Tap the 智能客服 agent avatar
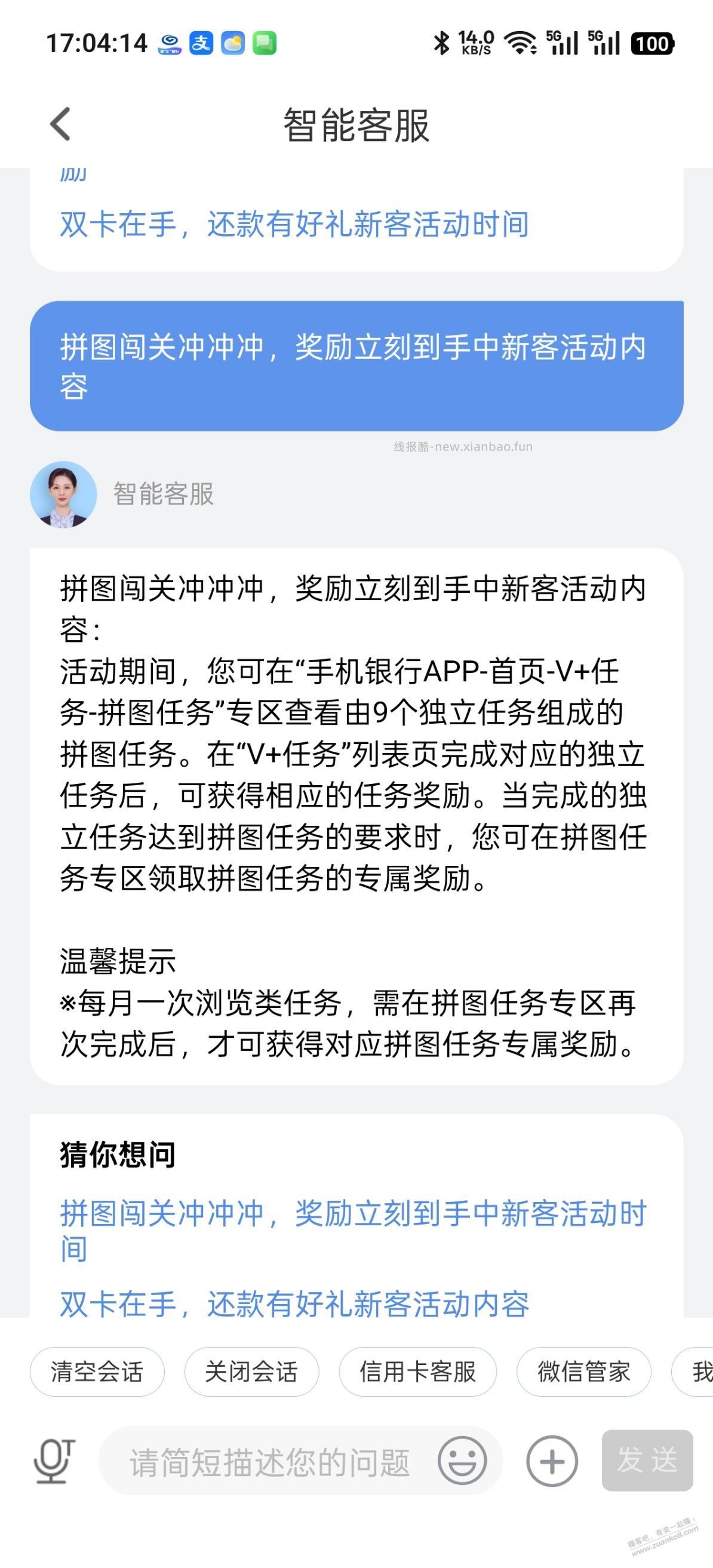Screen dimensions: 713x1568 [x=63, y=494]
